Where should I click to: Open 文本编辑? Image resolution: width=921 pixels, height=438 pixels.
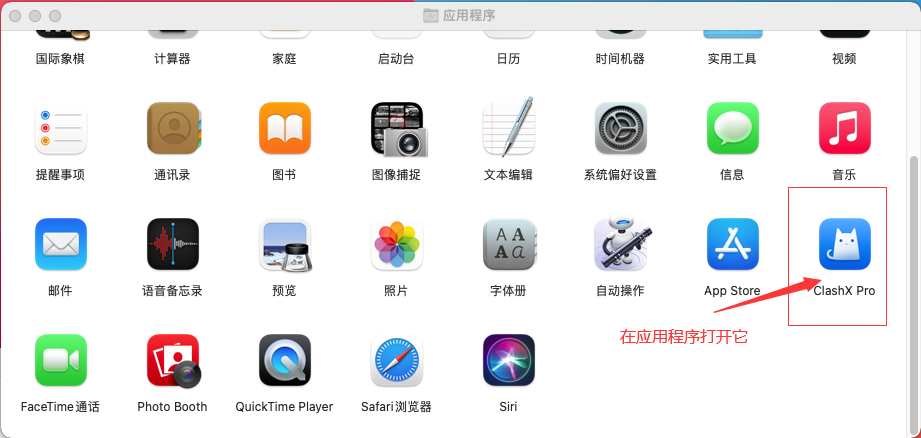pos(508,129)
